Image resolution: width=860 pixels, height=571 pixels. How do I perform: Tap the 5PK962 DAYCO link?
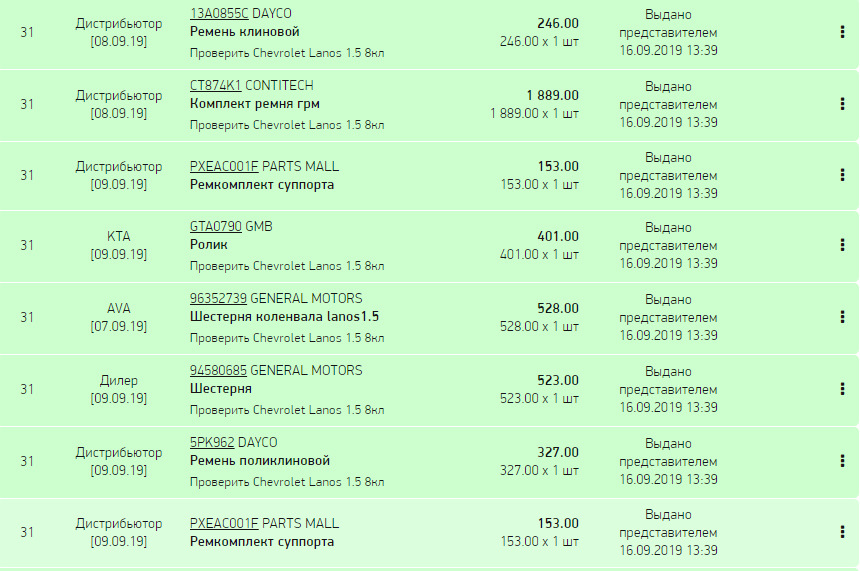pyautogui.click(x=212, y=442)
